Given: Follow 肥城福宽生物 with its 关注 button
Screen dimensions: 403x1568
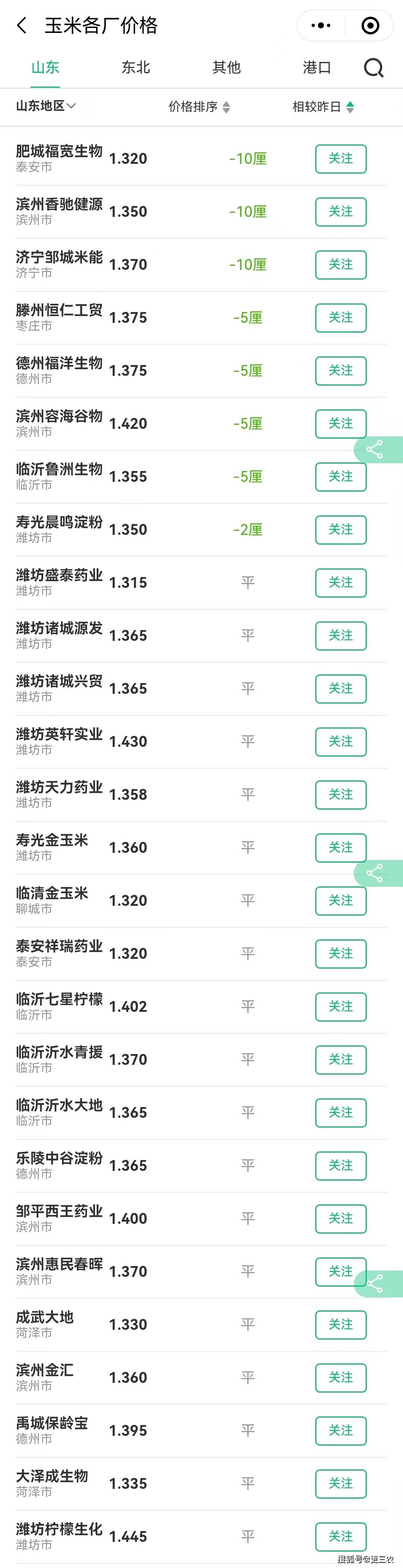Looking at the screenshot, I should 340,159.
